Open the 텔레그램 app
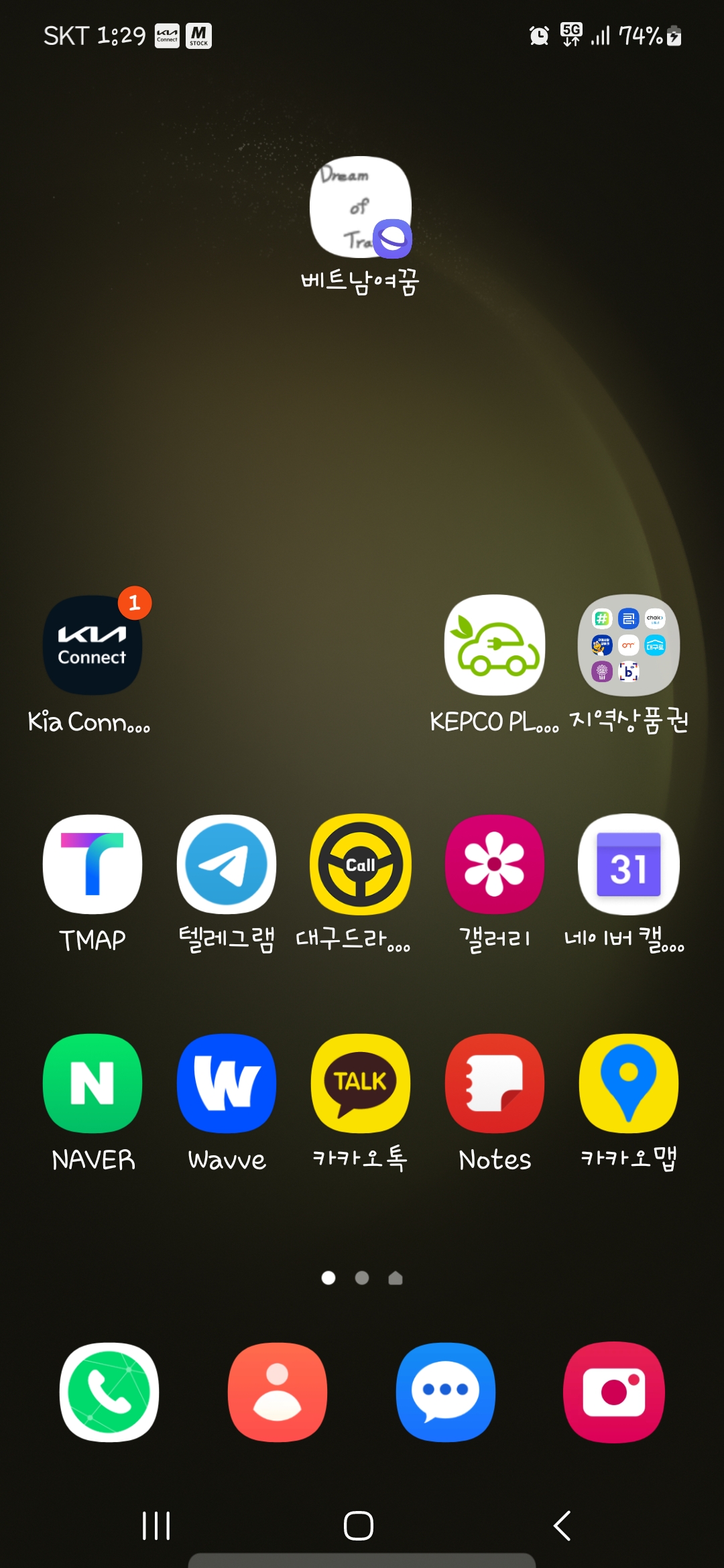 227,864
